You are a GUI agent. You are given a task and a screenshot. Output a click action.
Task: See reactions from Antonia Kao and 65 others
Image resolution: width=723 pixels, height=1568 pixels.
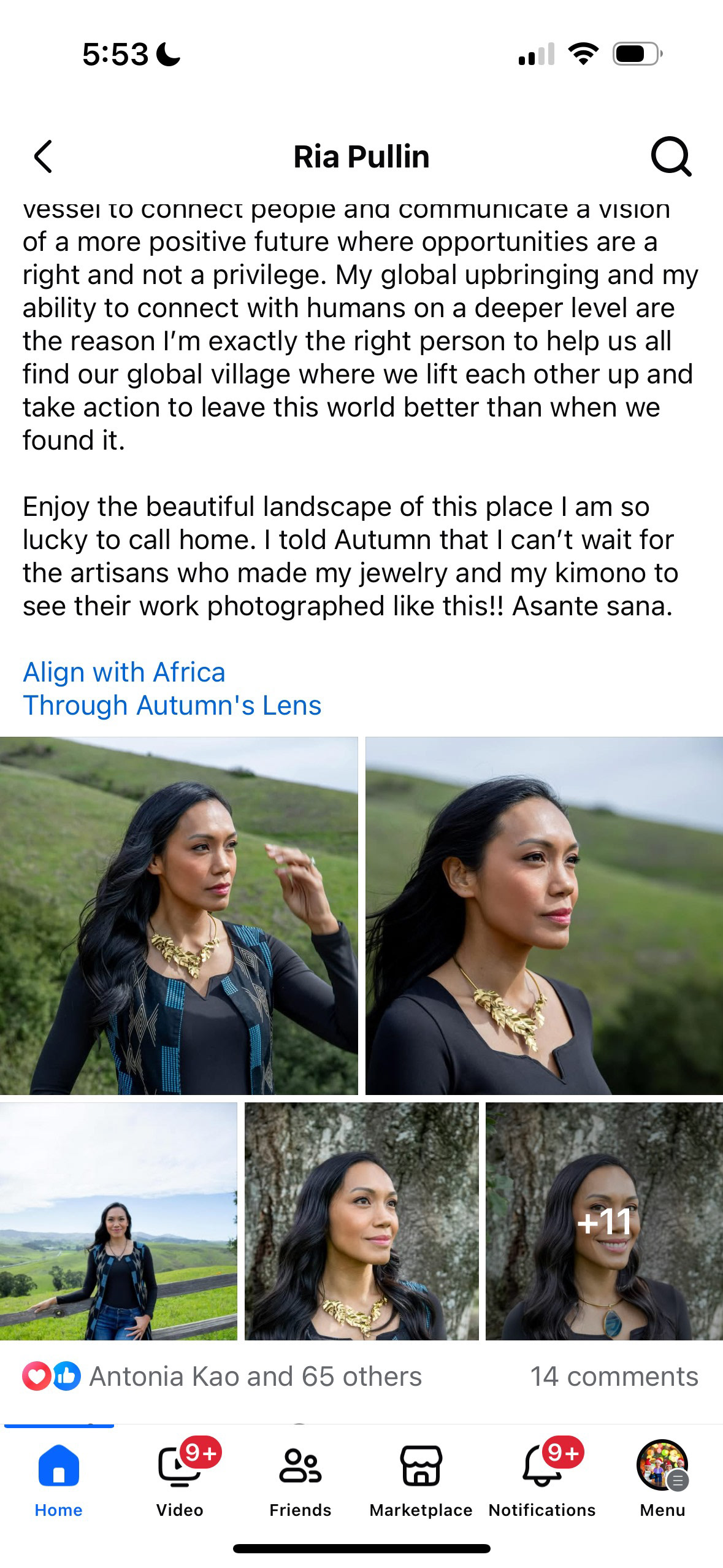[254, 1377]
